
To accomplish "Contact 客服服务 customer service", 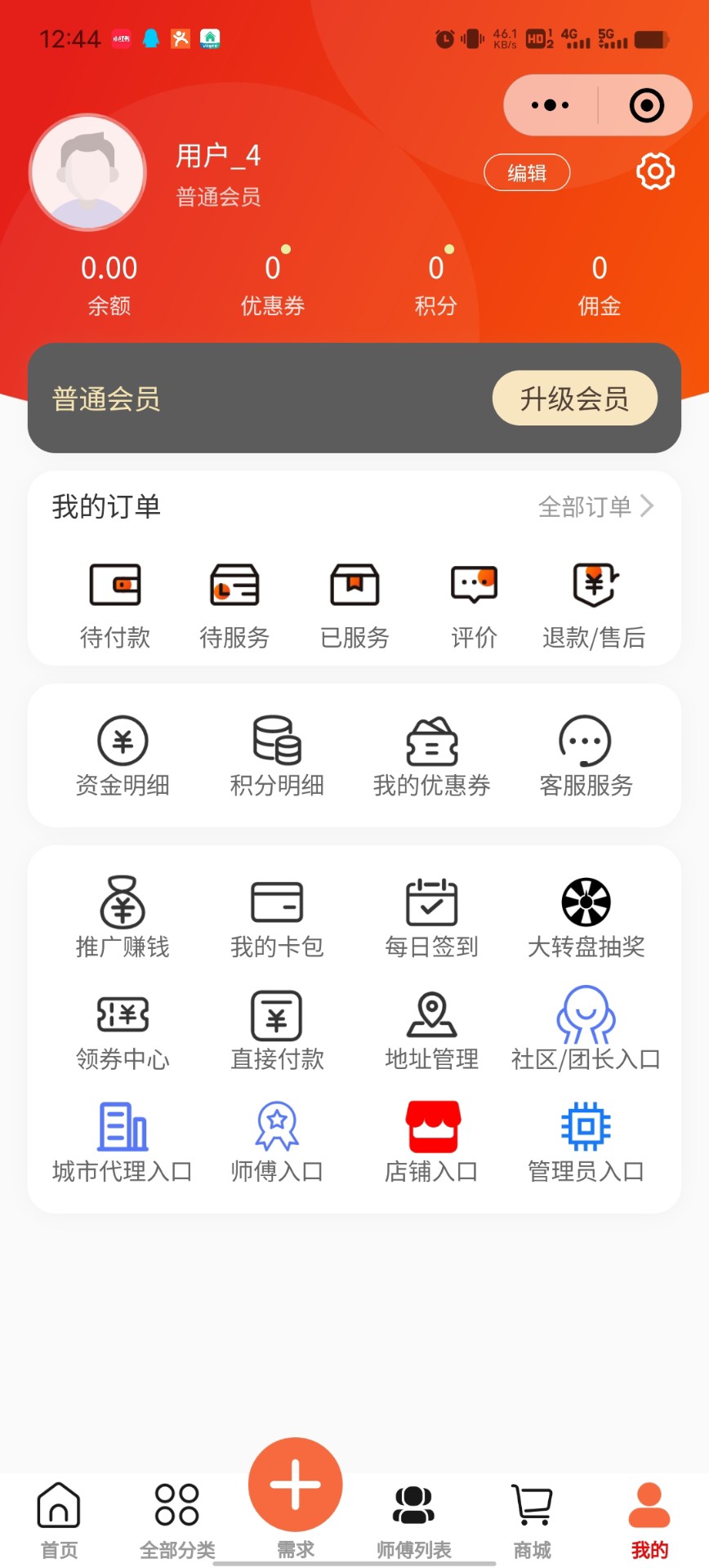I will 586,755.
